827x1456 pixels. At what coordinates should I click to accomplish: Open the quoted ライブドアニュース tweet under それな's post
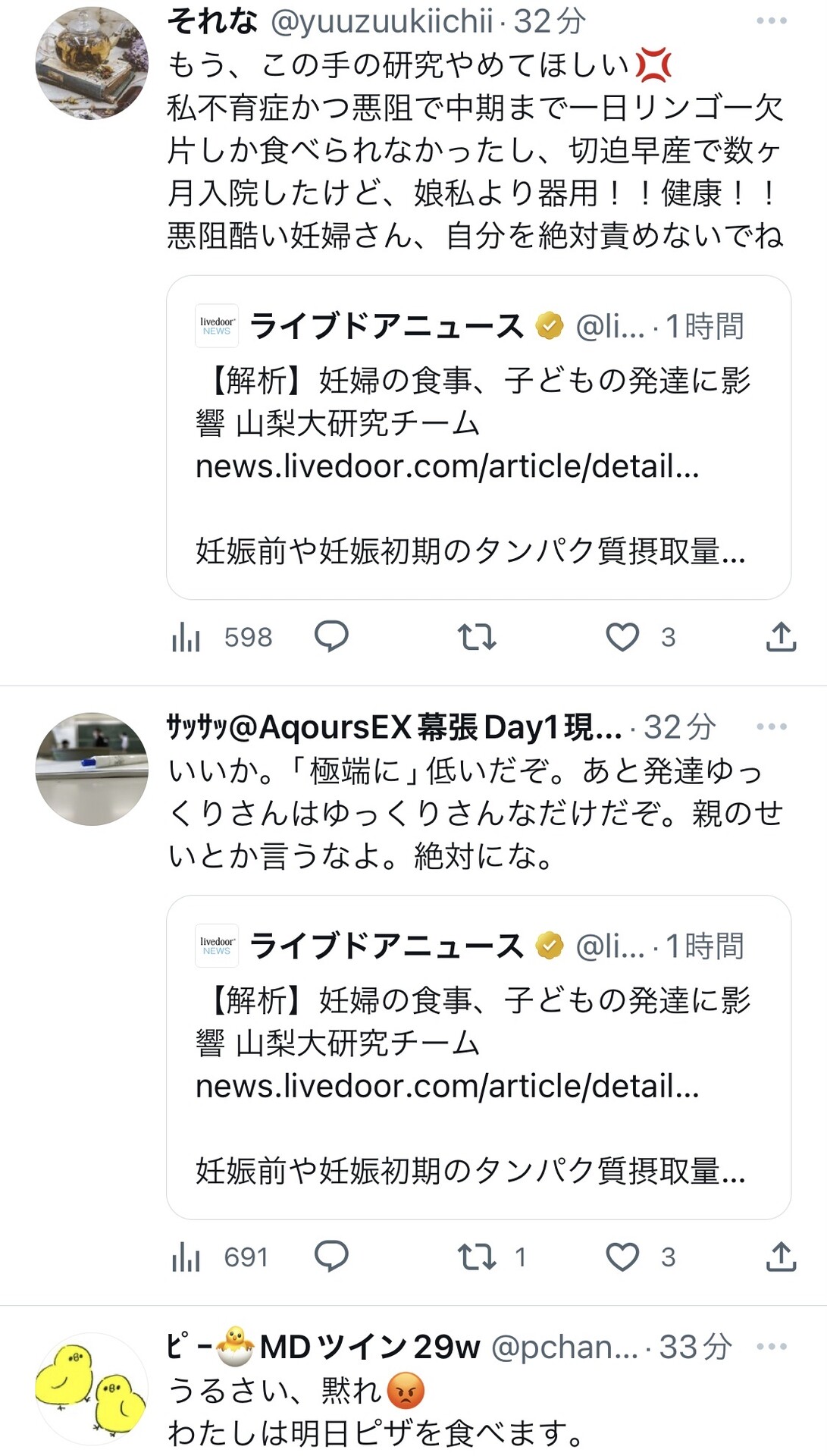pos(478,438)
